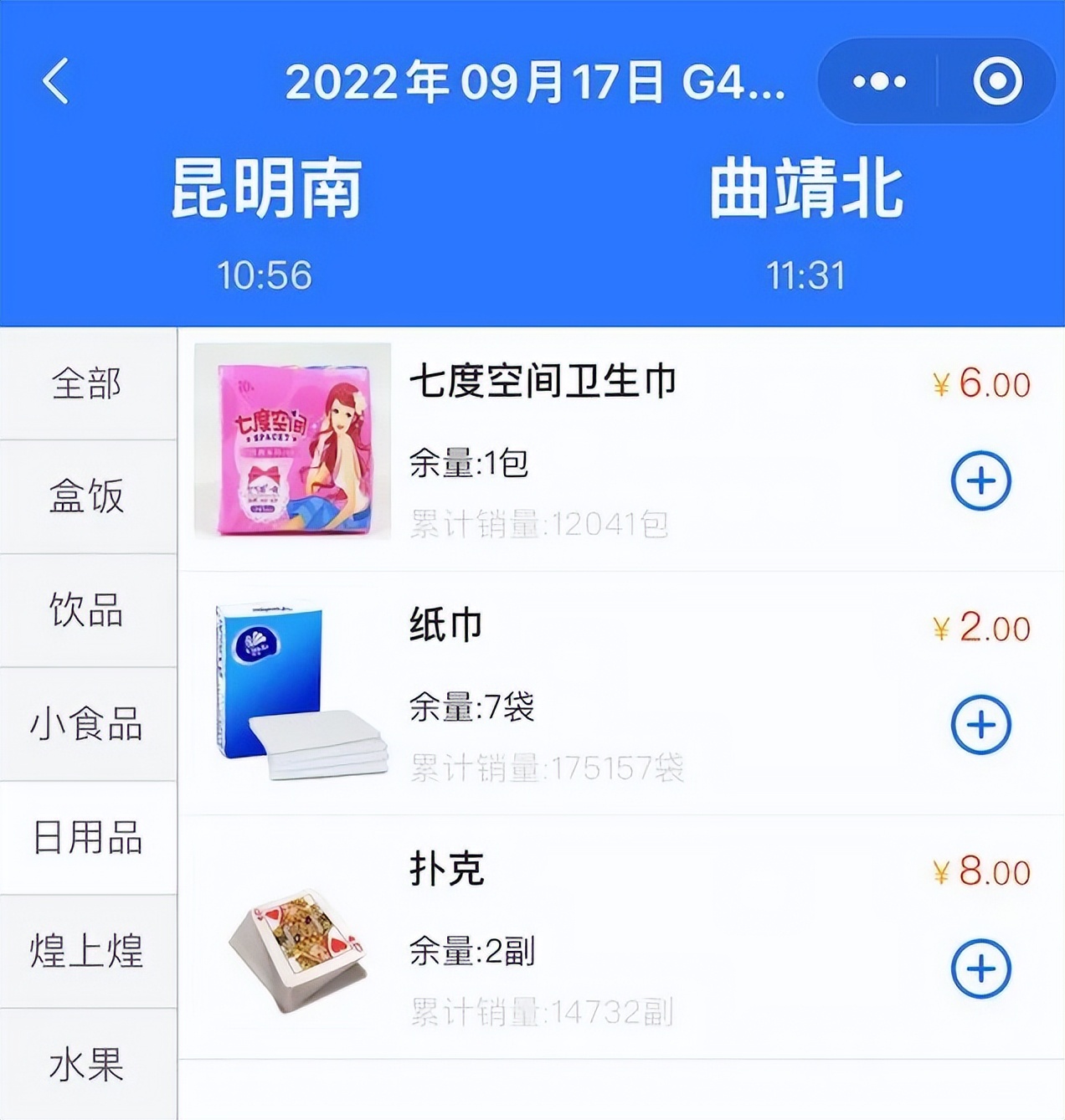The height and width of the screenshot is (1120, 1065).
Task: Tap the plus icon beside 七度空间卫生巾
Action: tap(981, 480)
